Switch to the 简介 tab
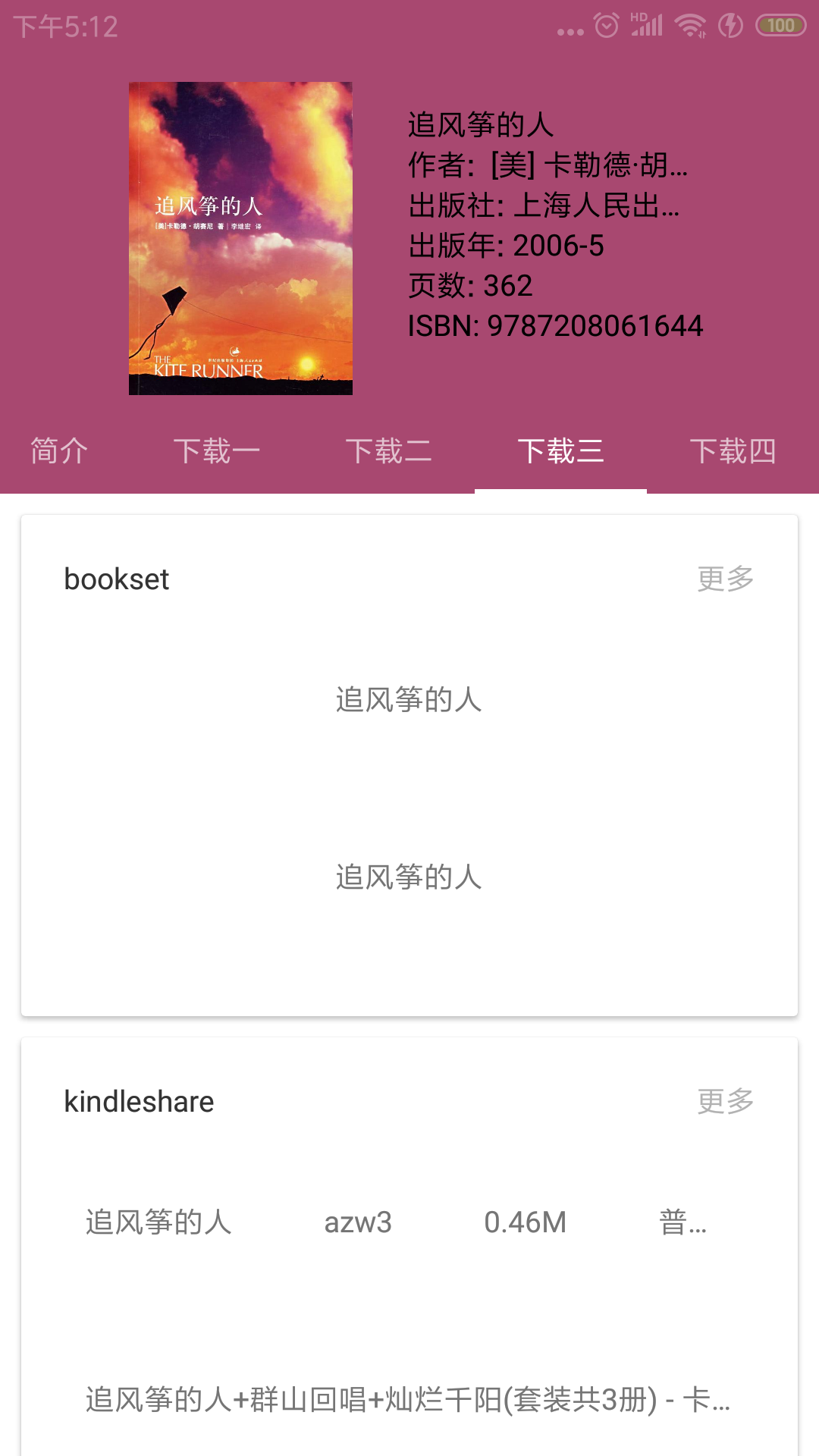 click(59, 451)
